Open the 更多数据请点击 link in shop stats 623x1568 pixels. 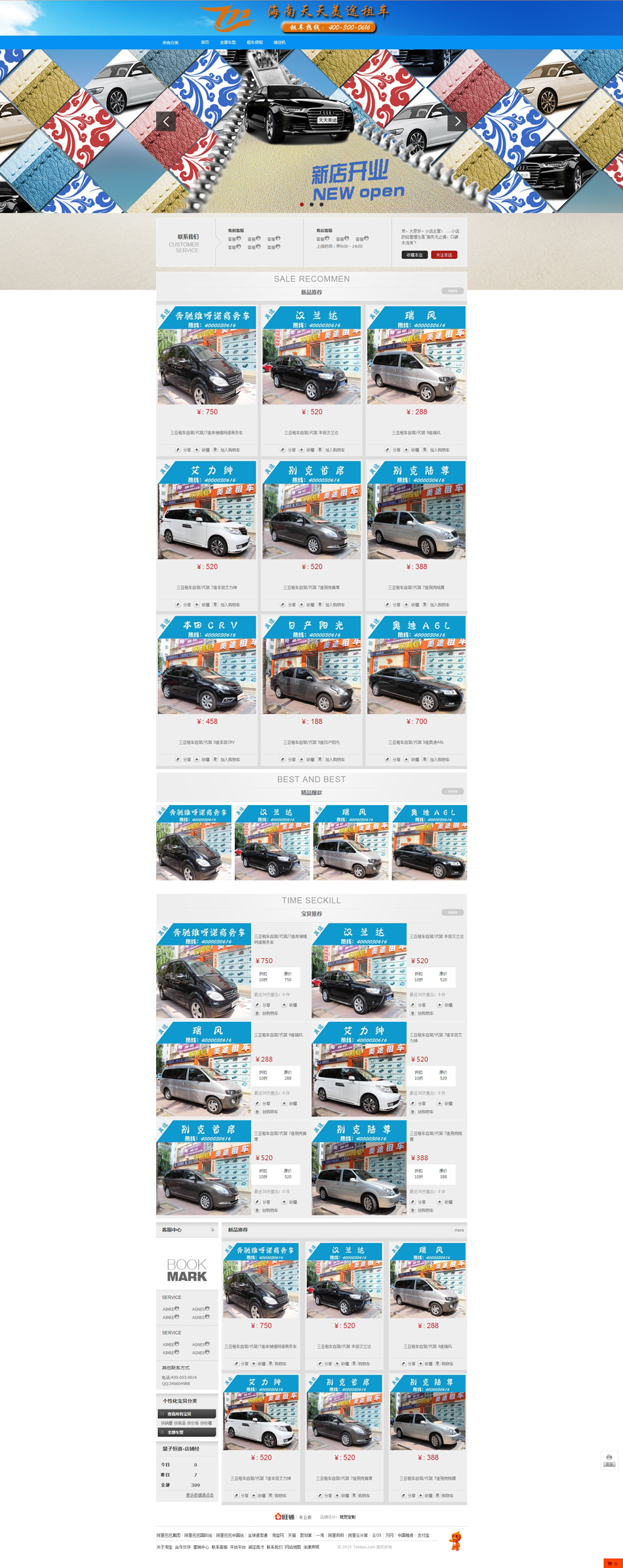click(199, 1495)
